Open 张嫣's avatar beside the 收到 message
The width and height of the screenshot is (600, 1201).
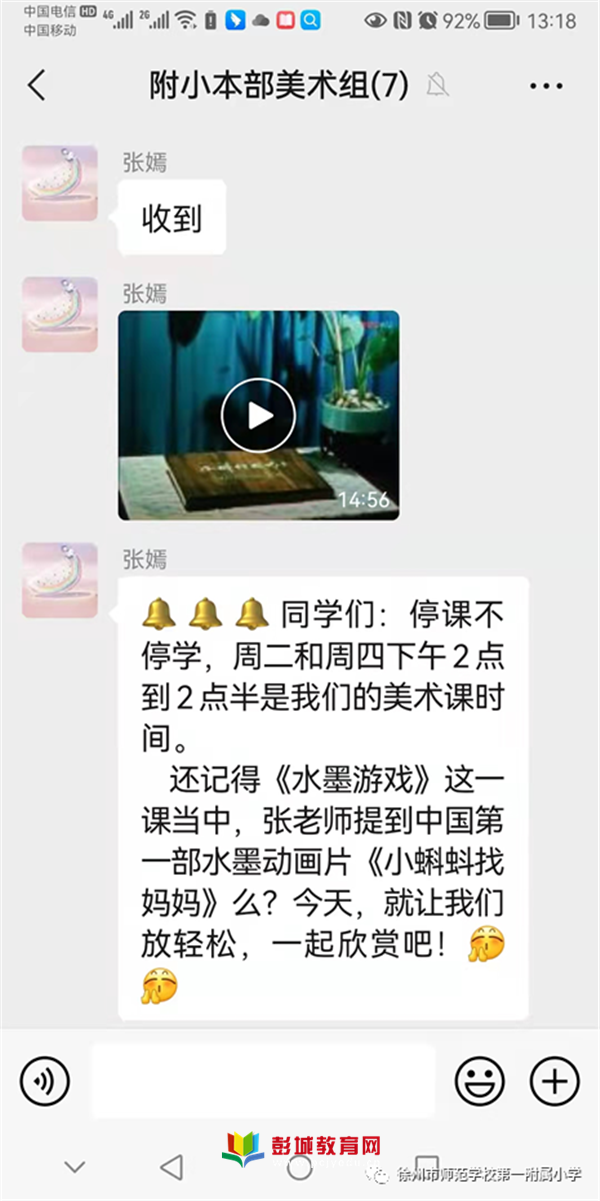pos(60,183)
